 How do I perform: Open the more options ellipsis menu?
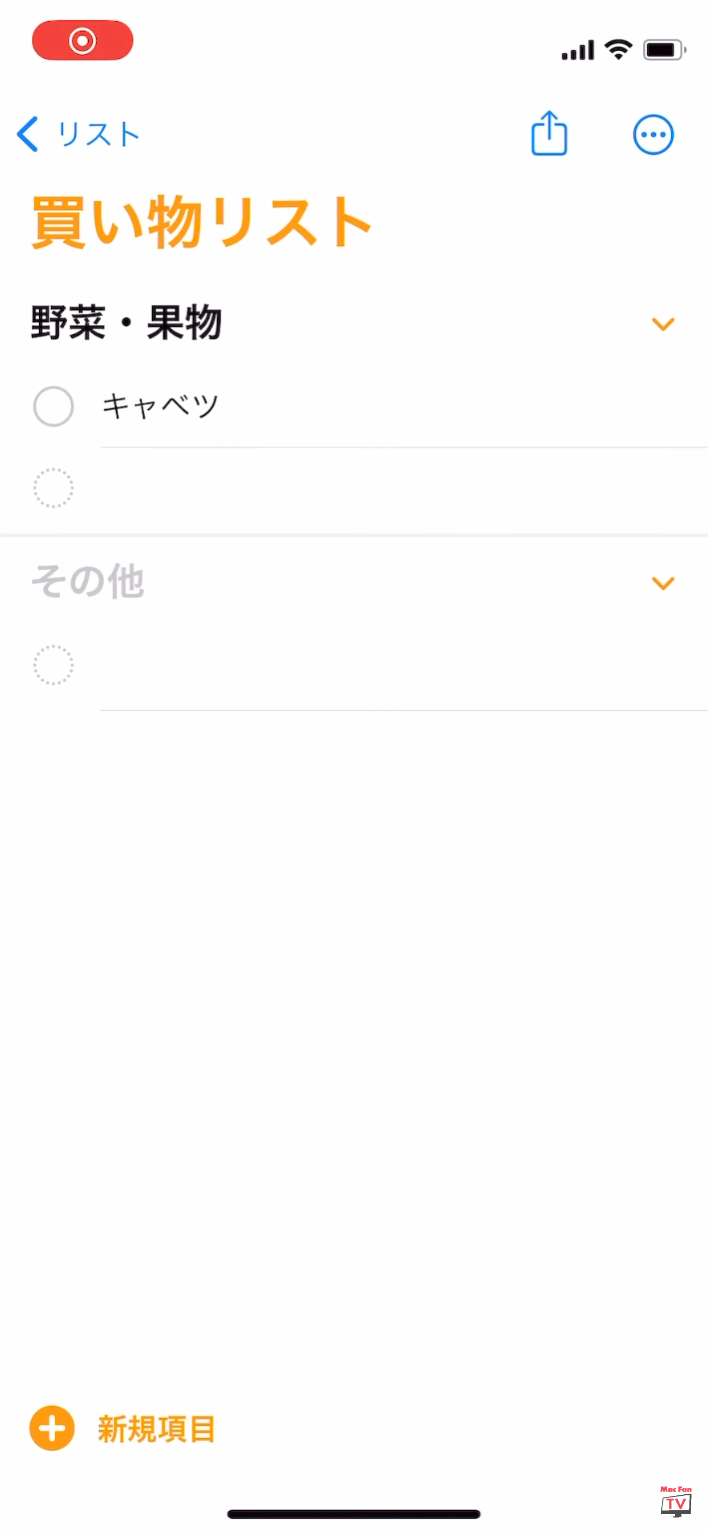click(x=654, y=134)
